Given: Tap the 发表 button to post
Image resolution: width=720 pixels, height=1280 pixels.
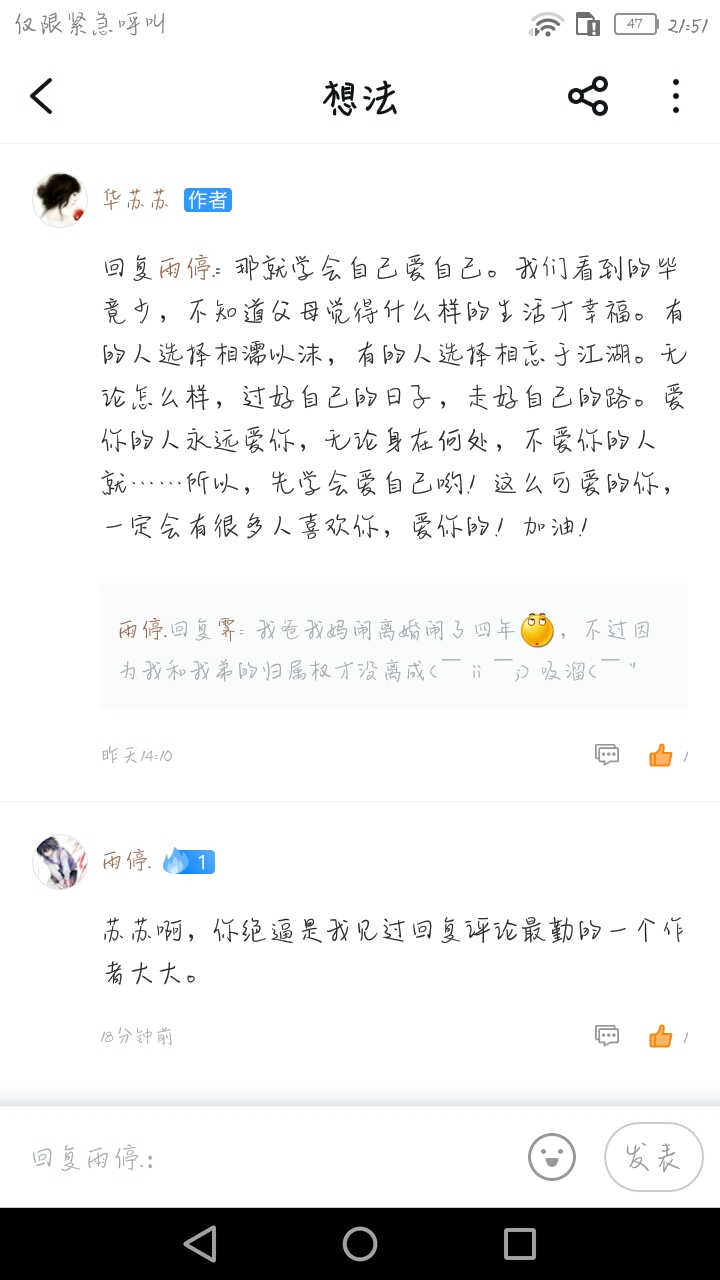Looking at the screenshot, I should coord(653,1158).
